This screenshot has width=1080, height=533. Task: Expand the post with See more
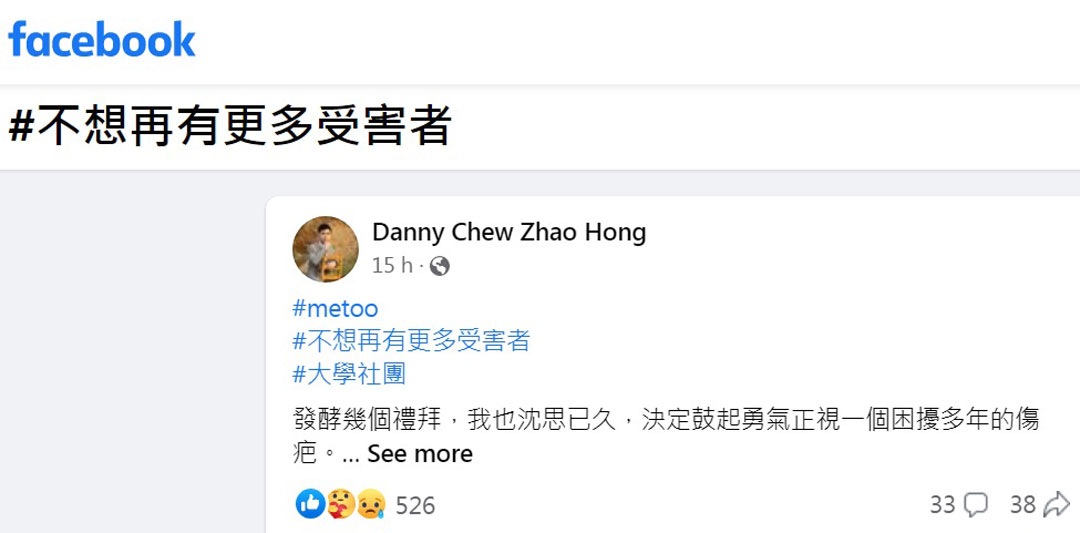point(419,454)
